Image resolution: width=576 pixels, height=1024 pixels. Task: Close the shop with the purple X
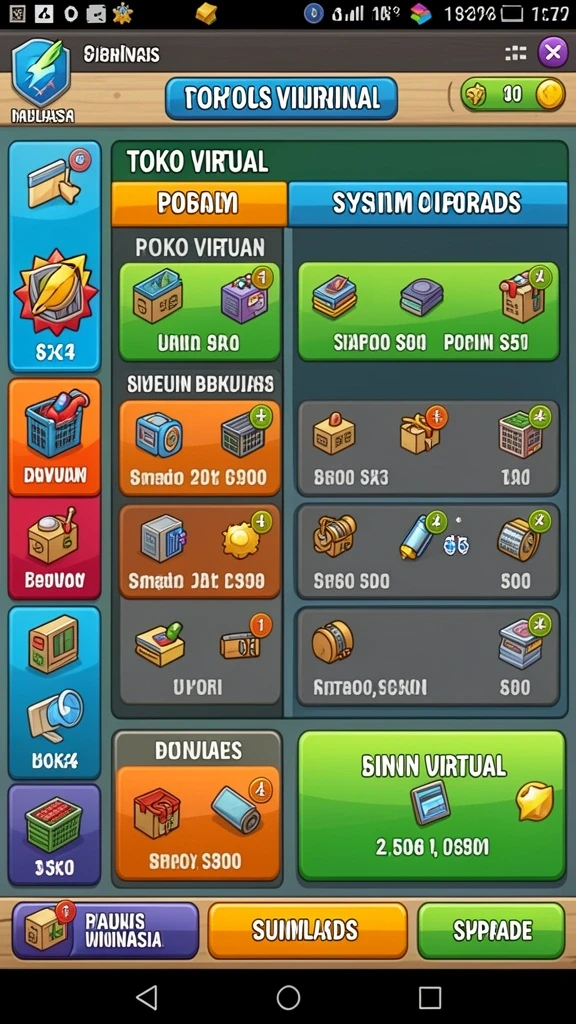tap(552, 52)
